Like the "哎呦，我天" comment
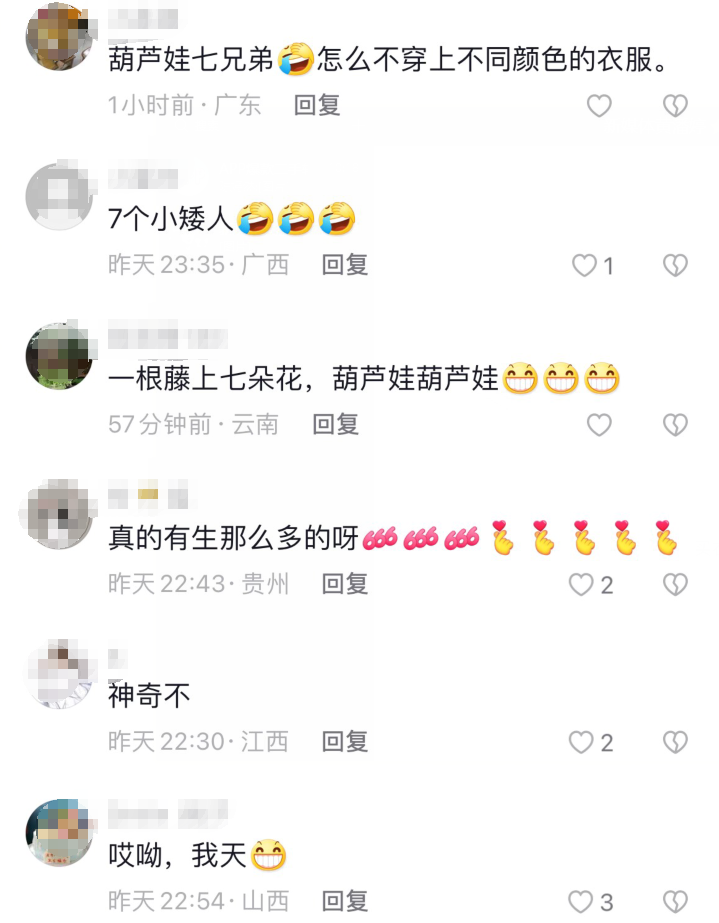This screenshot has height=923, width=719. click(x=582, y=901)
